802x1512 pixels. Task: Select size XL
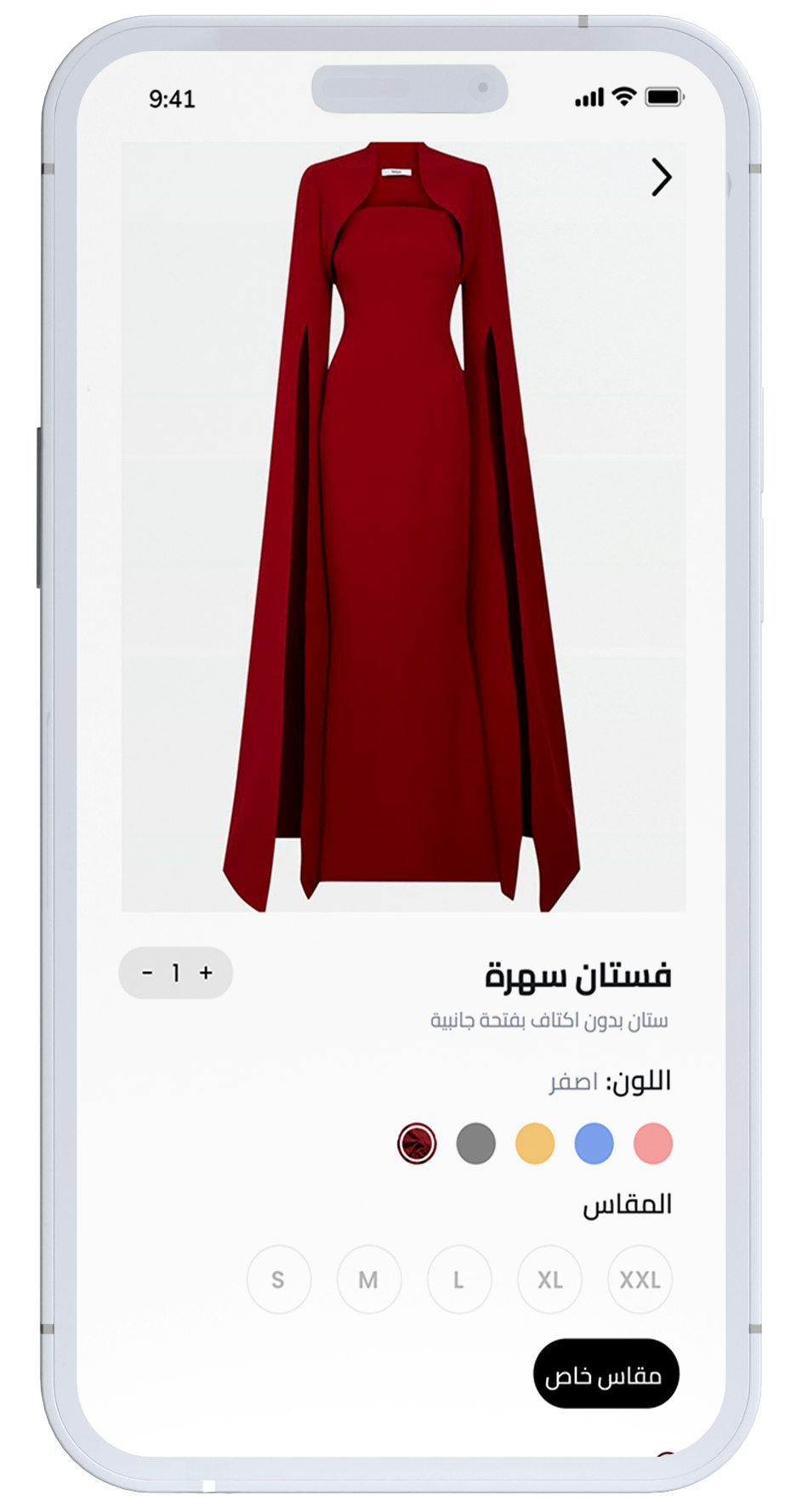(549, 1279)
